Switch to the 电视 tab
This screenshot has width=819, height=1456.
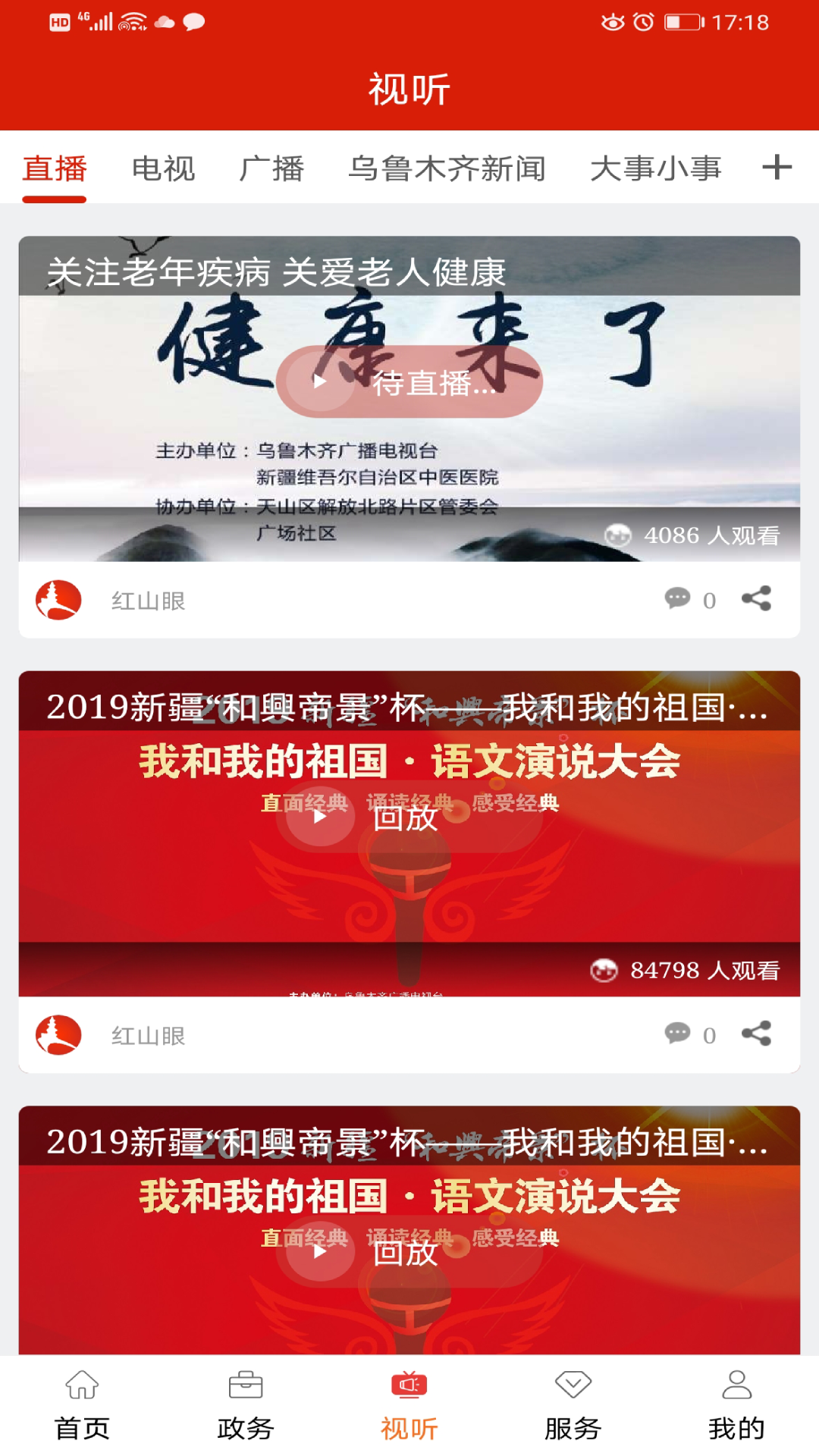[x=163, y=168]
